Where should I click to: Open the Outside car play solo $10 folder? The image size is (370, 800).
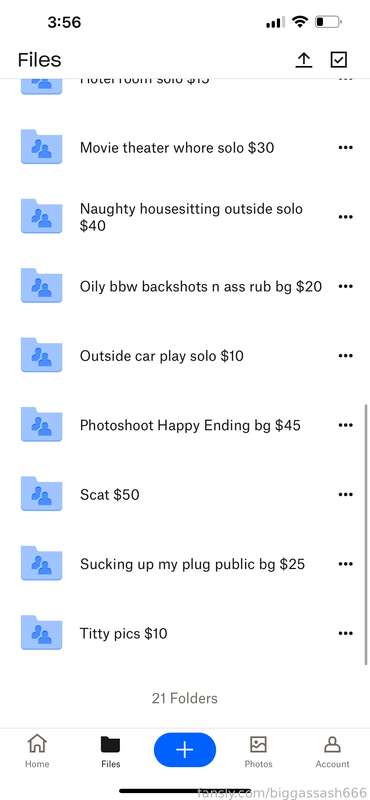185,356
